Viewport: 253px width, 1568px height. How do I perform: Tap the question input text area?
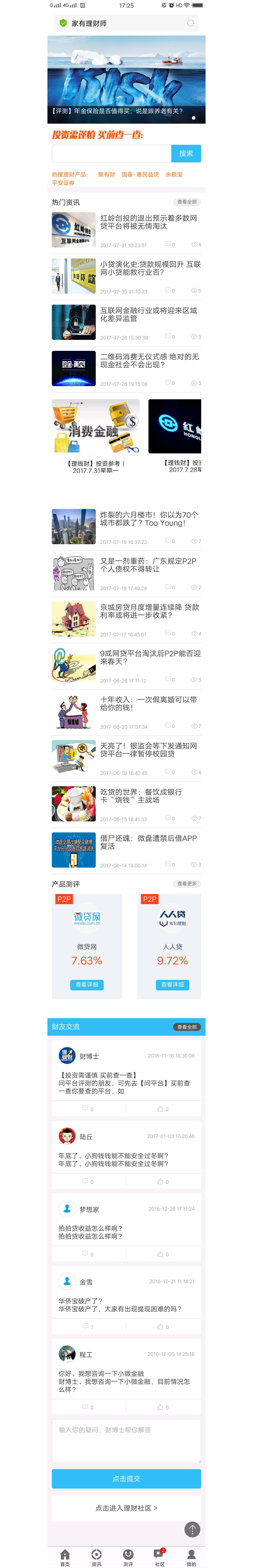click(126, 1441)
